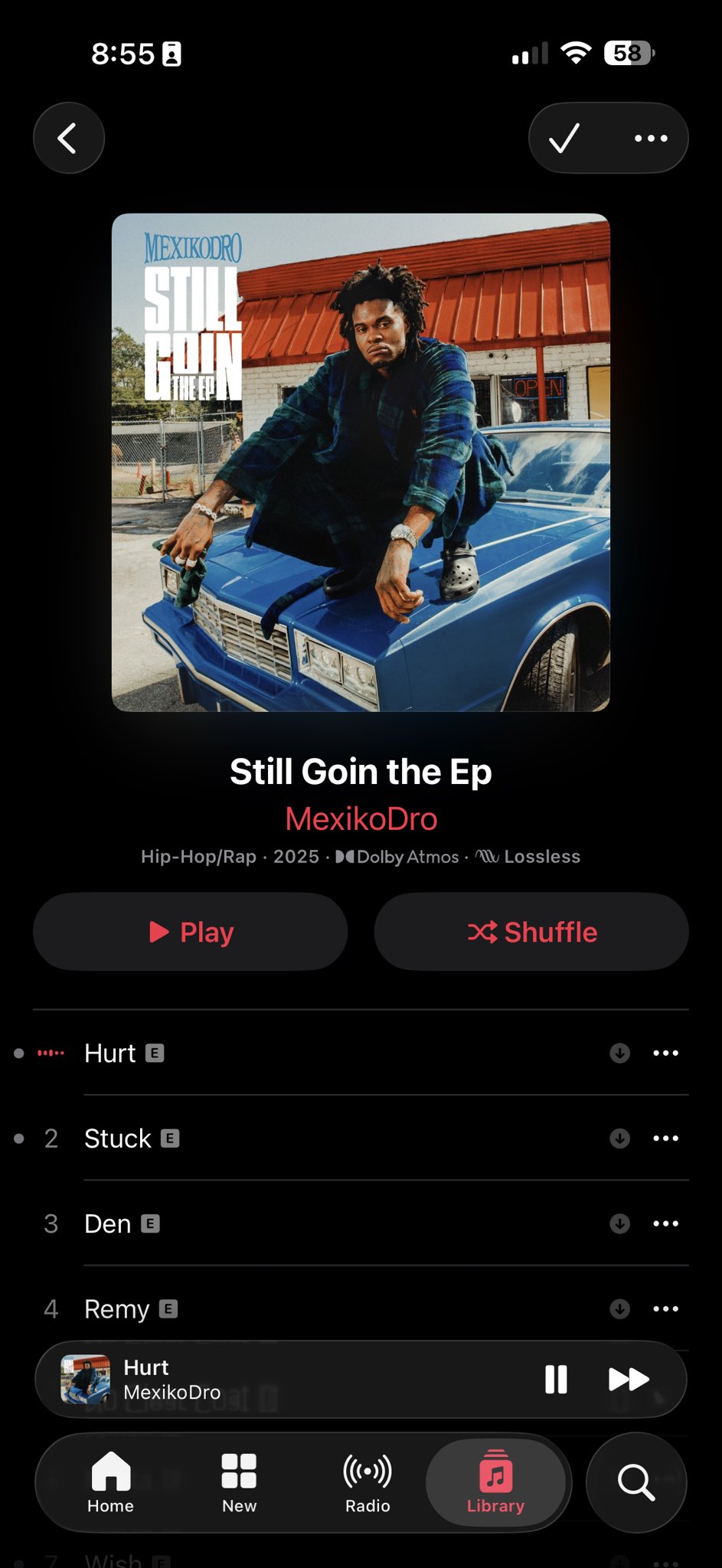Viewport: 722px width, 1568px height.
Task: Play the track Remy
Action: 117,1309
